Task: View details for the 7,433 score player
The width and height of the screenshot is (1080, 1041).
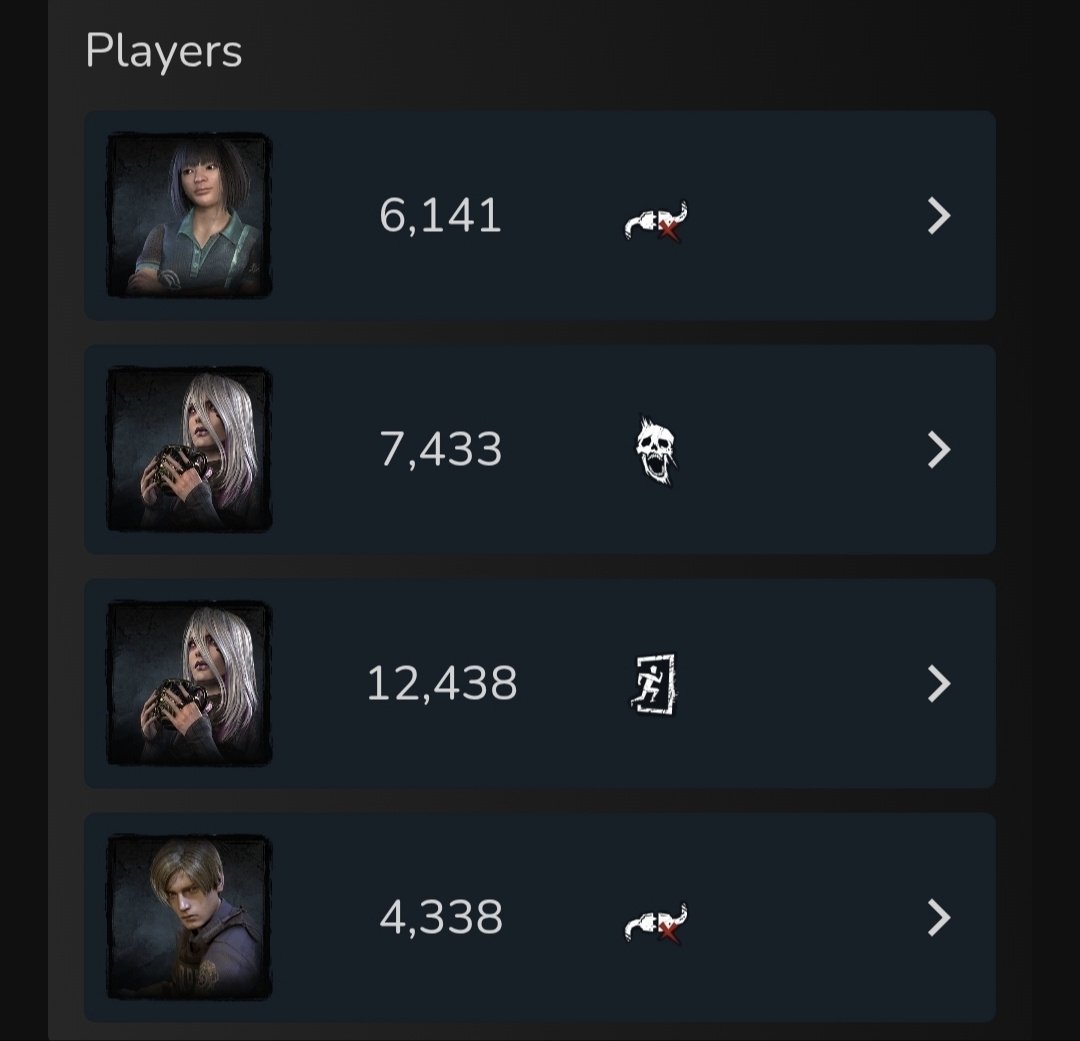Action: [x=938, y=450]
